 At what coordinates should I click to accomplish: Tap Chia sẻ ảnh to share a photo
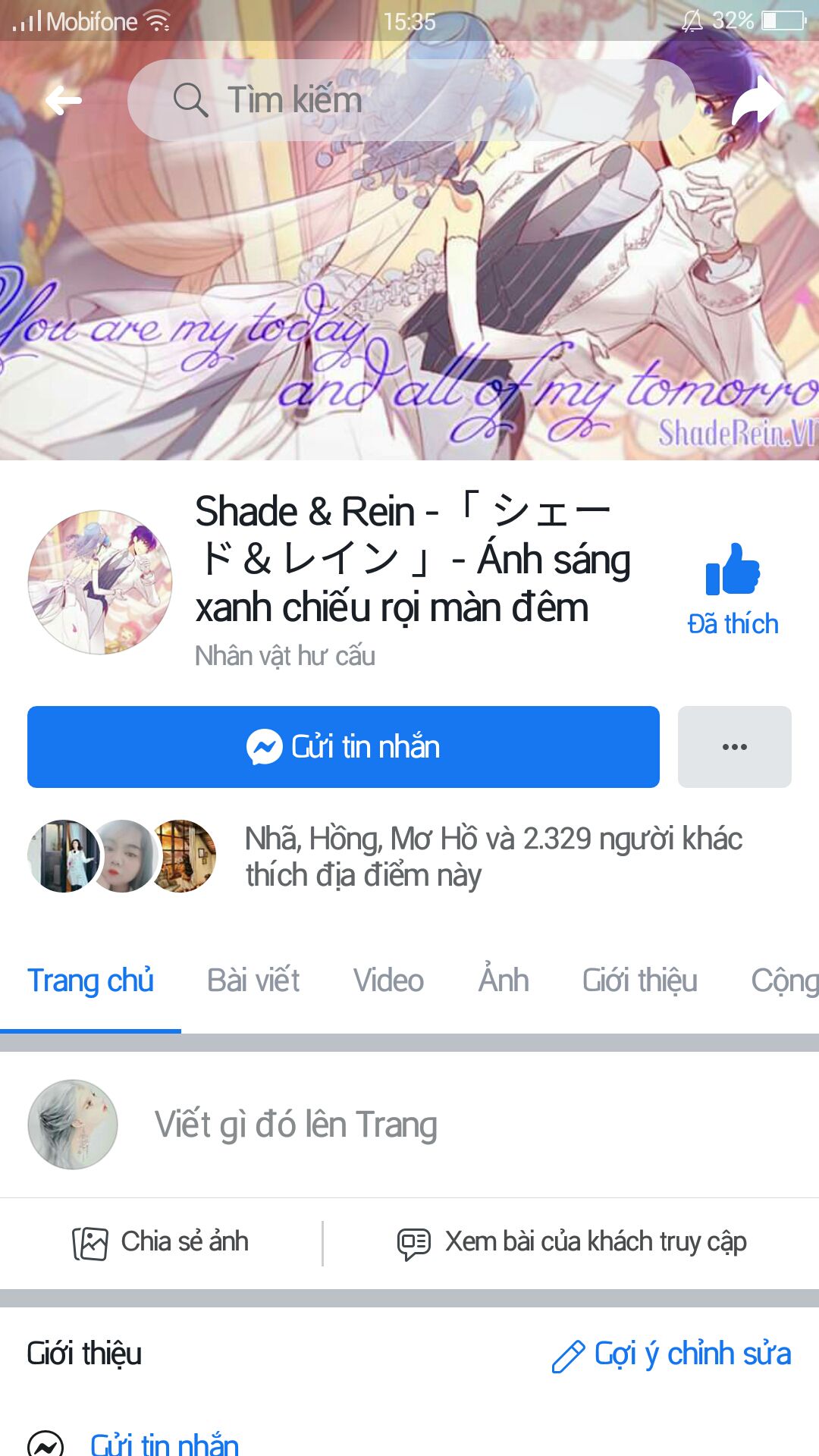(161, 1242)
